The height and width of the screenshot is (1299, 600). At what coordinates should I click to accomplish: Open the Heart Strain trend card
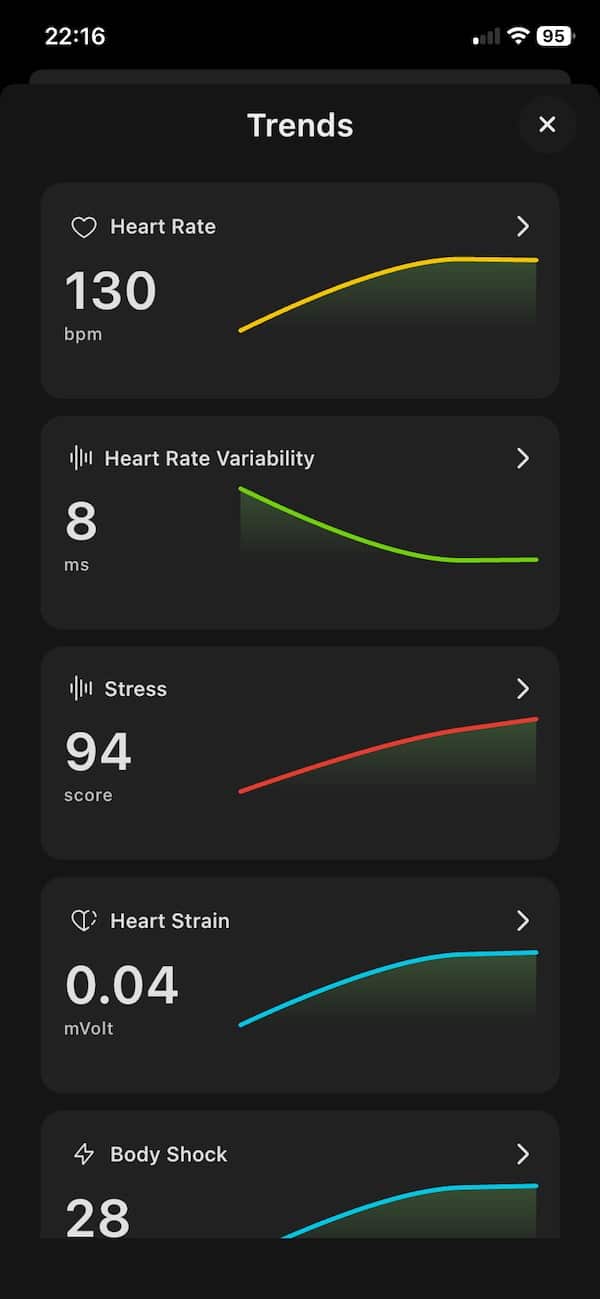click(x=300, y=985)
